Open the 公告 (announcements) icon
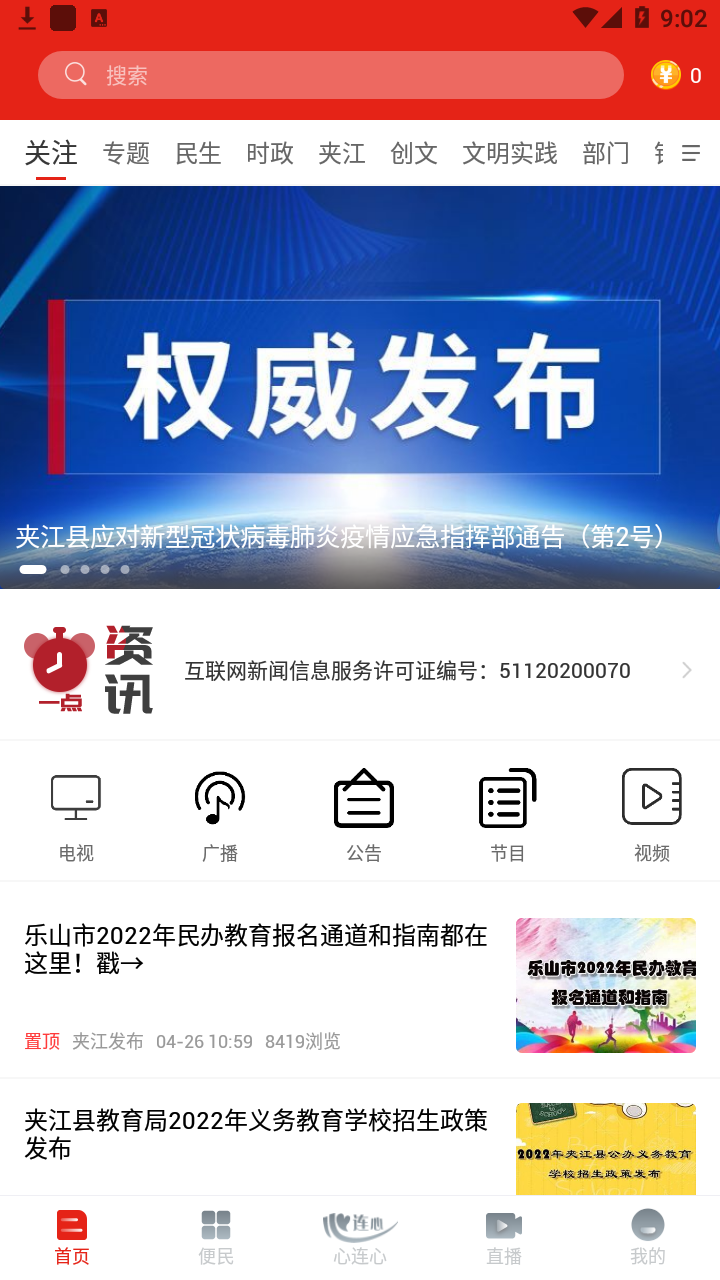 point(363,812)
